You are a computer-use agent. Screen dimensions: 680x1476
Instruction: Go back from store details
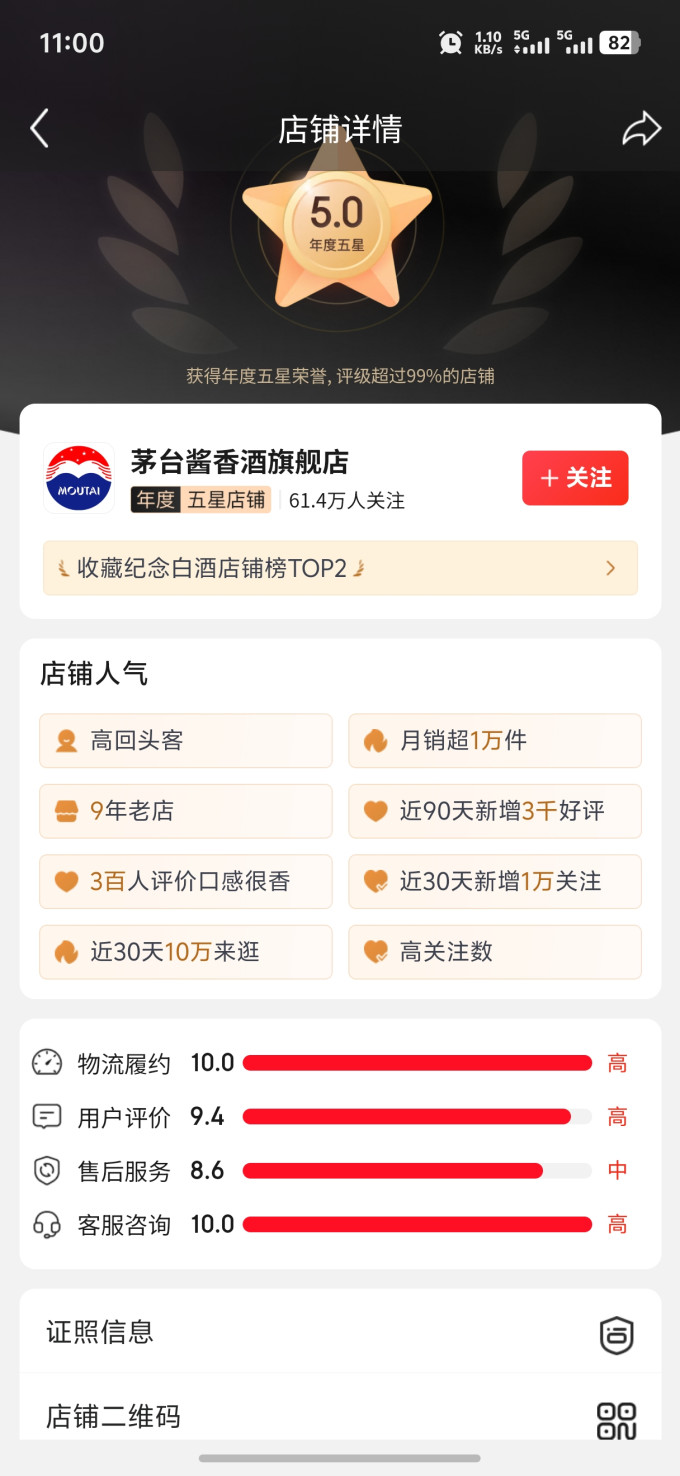[x=39, y=129]
